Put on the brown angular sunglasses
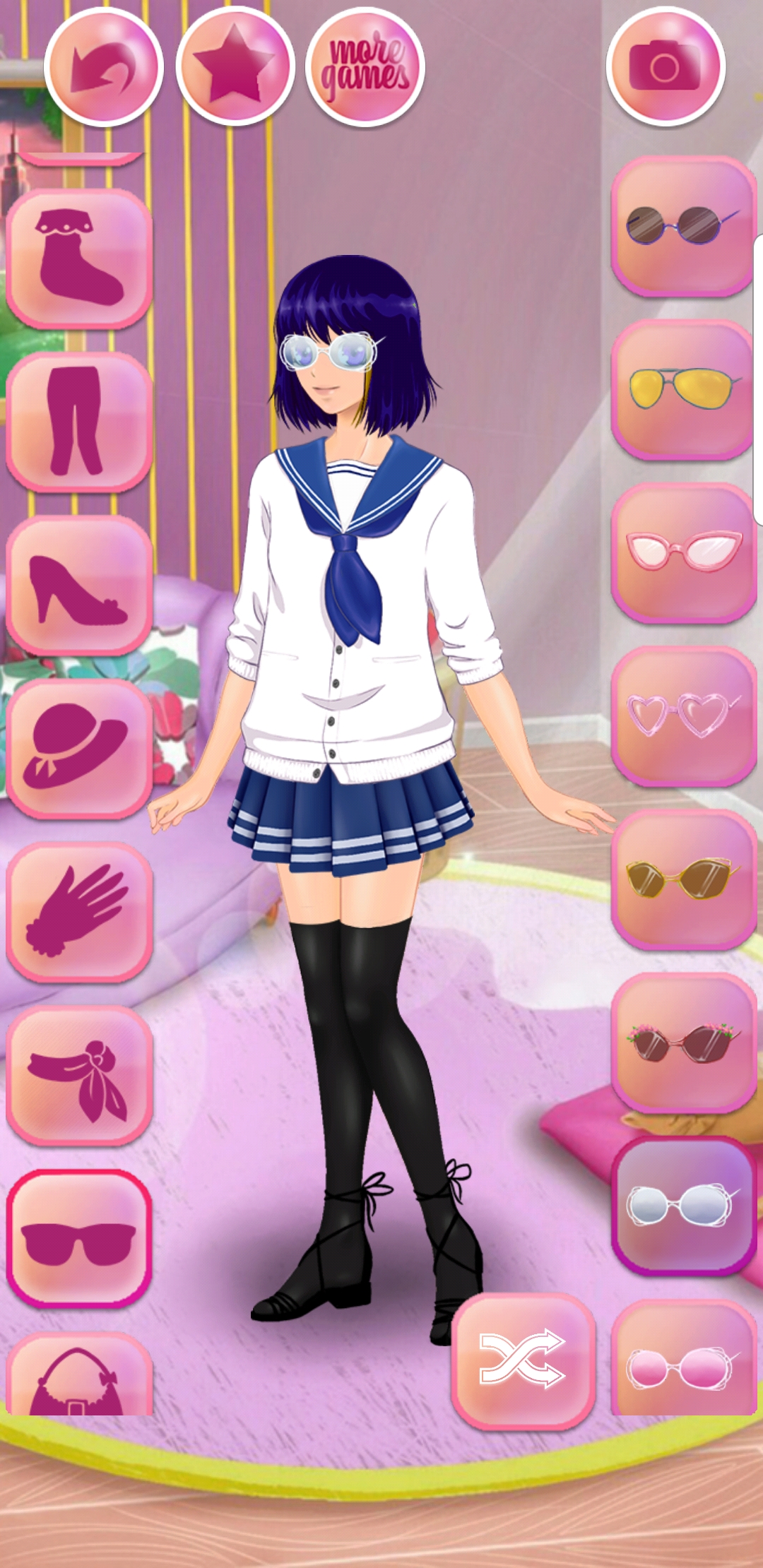The image size is (763, 1568). point(684,879)
